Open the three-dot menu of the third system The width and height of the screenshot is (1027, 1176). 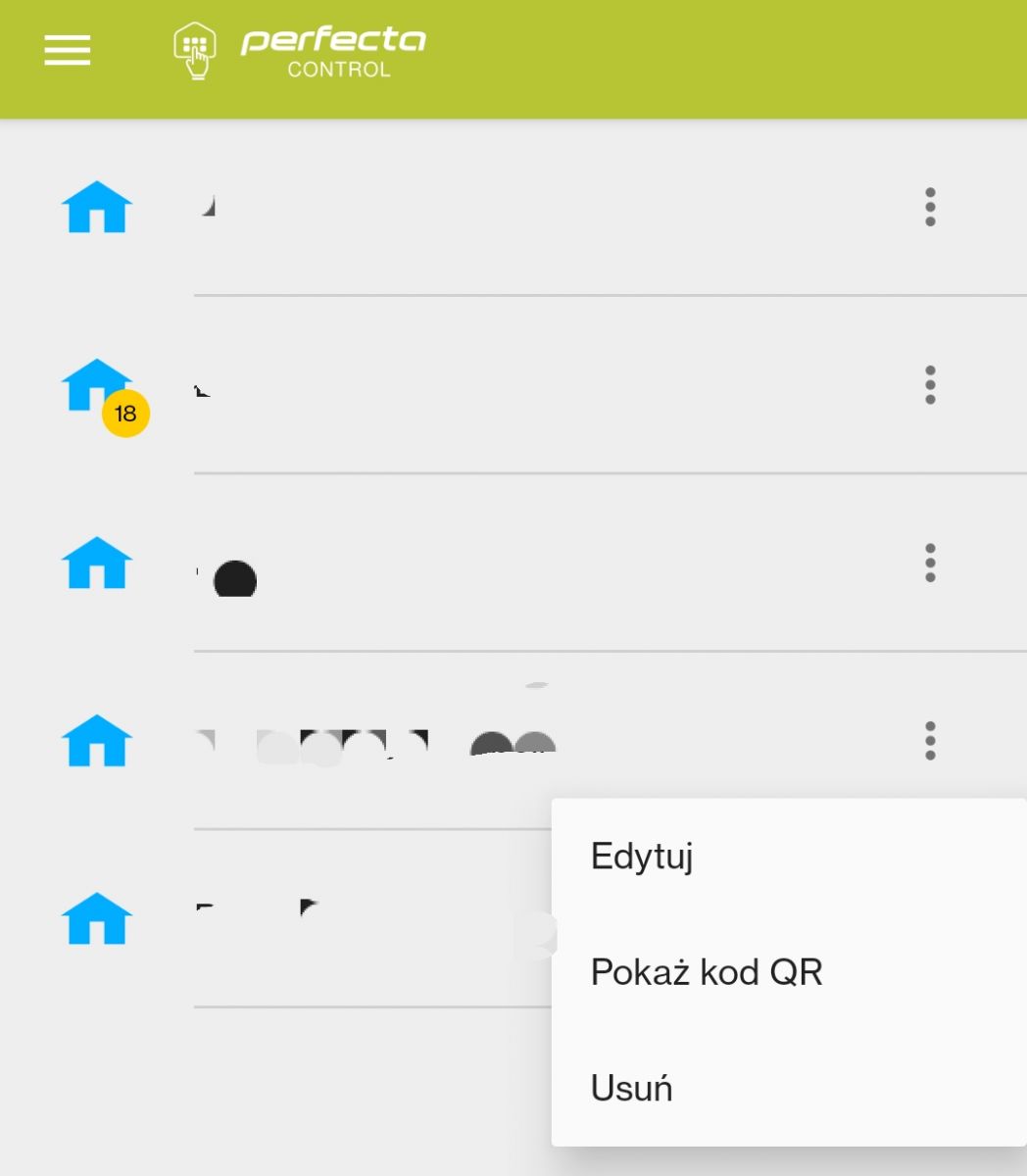pos(928,564)
